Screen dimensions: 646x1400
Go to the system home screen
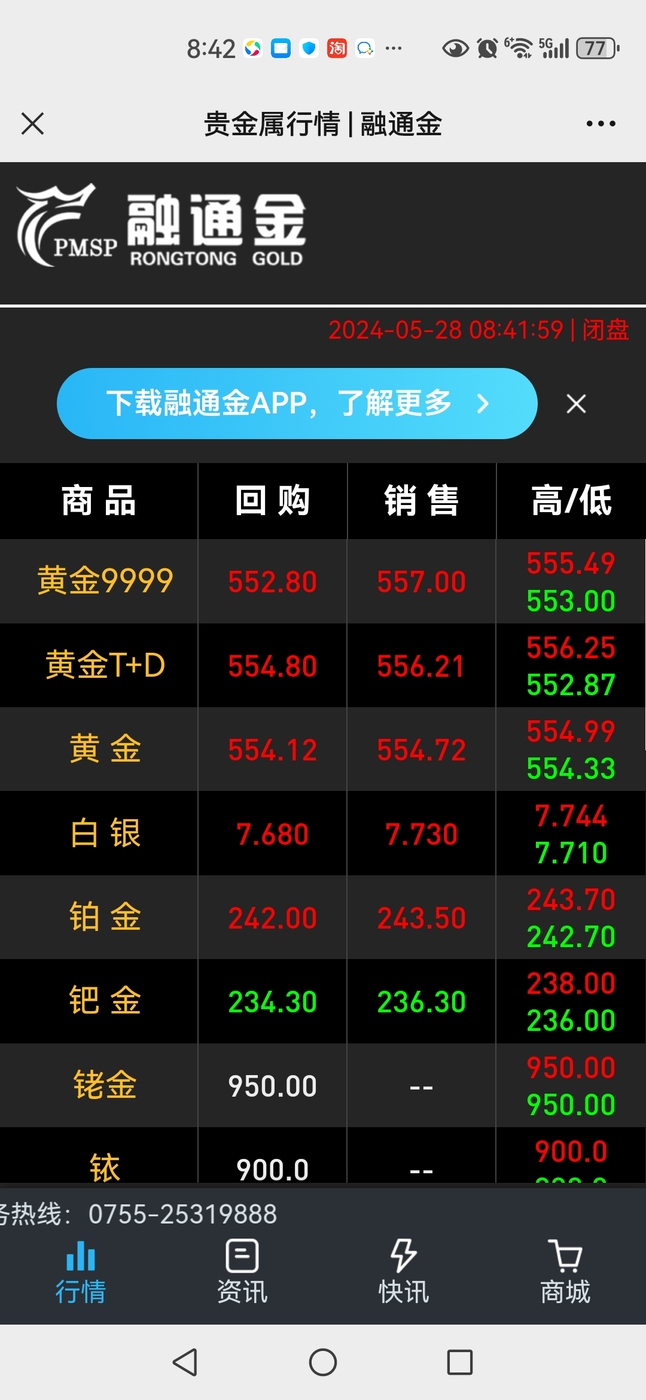pos(323,1362)
